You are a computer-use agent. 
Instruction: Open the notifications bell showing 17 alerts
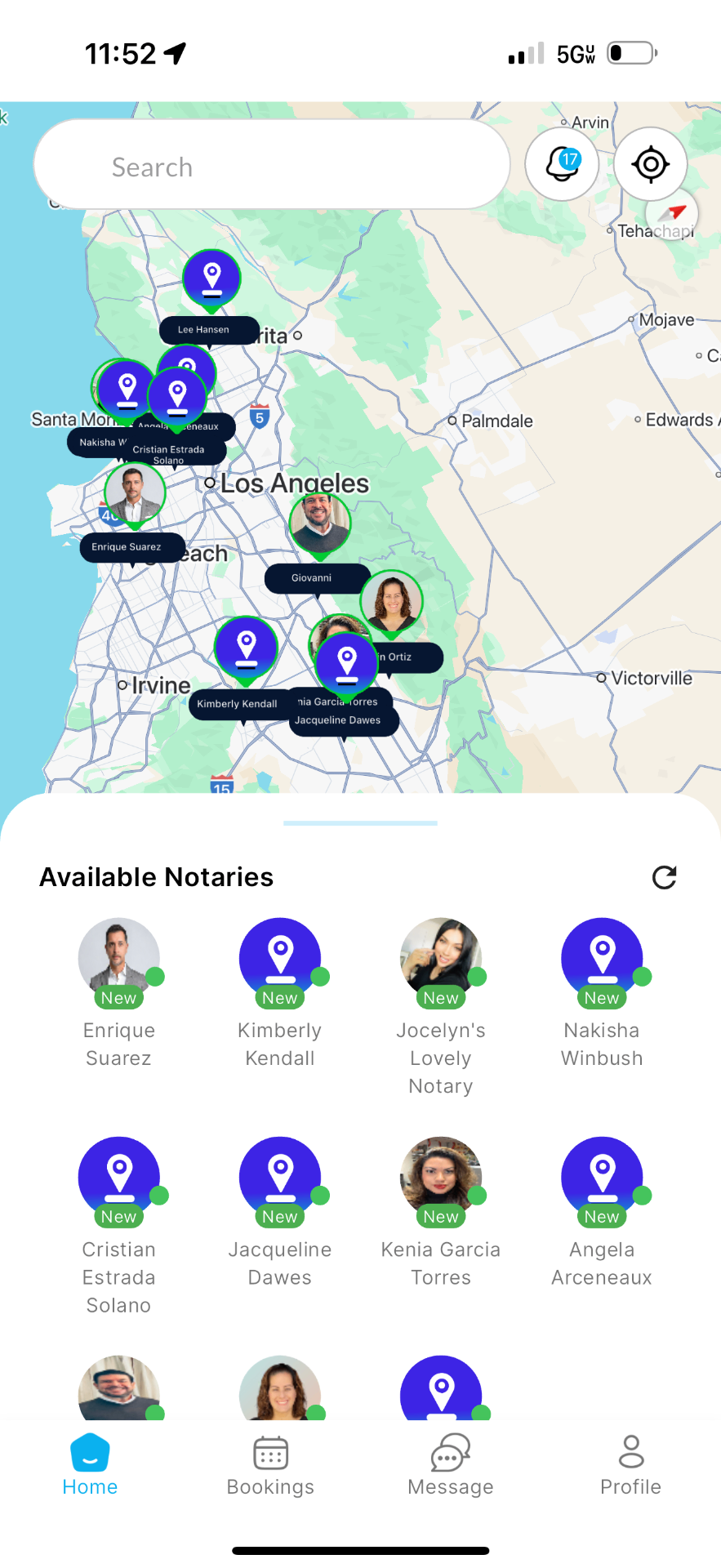coord(562,163)
